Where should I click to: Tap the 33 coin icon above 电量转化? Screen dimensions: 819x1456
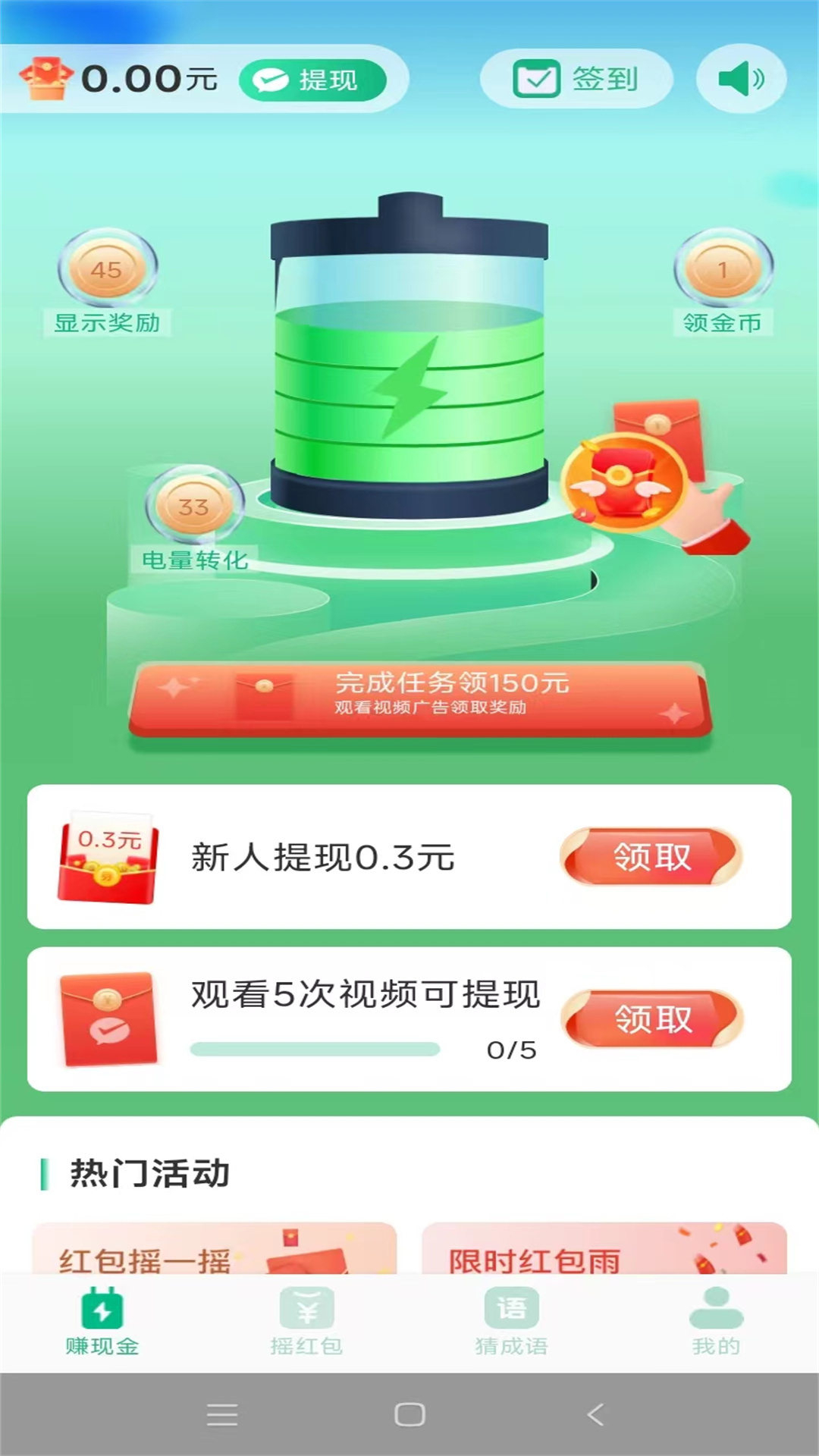[193, 507]
